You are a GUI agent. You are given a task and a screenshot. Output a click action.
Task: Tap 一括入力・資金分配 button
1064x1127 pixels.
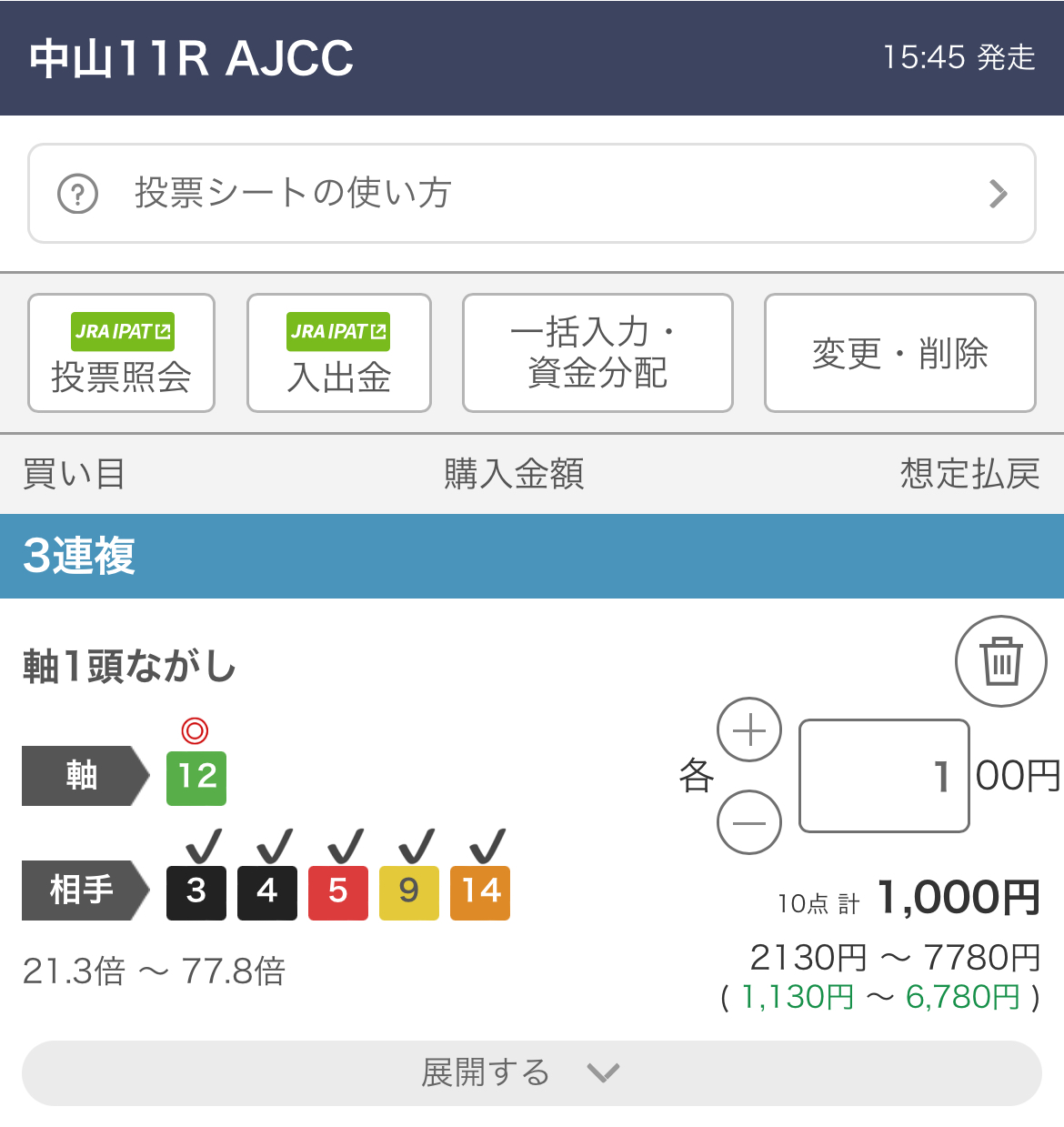(x=597, y=353)
